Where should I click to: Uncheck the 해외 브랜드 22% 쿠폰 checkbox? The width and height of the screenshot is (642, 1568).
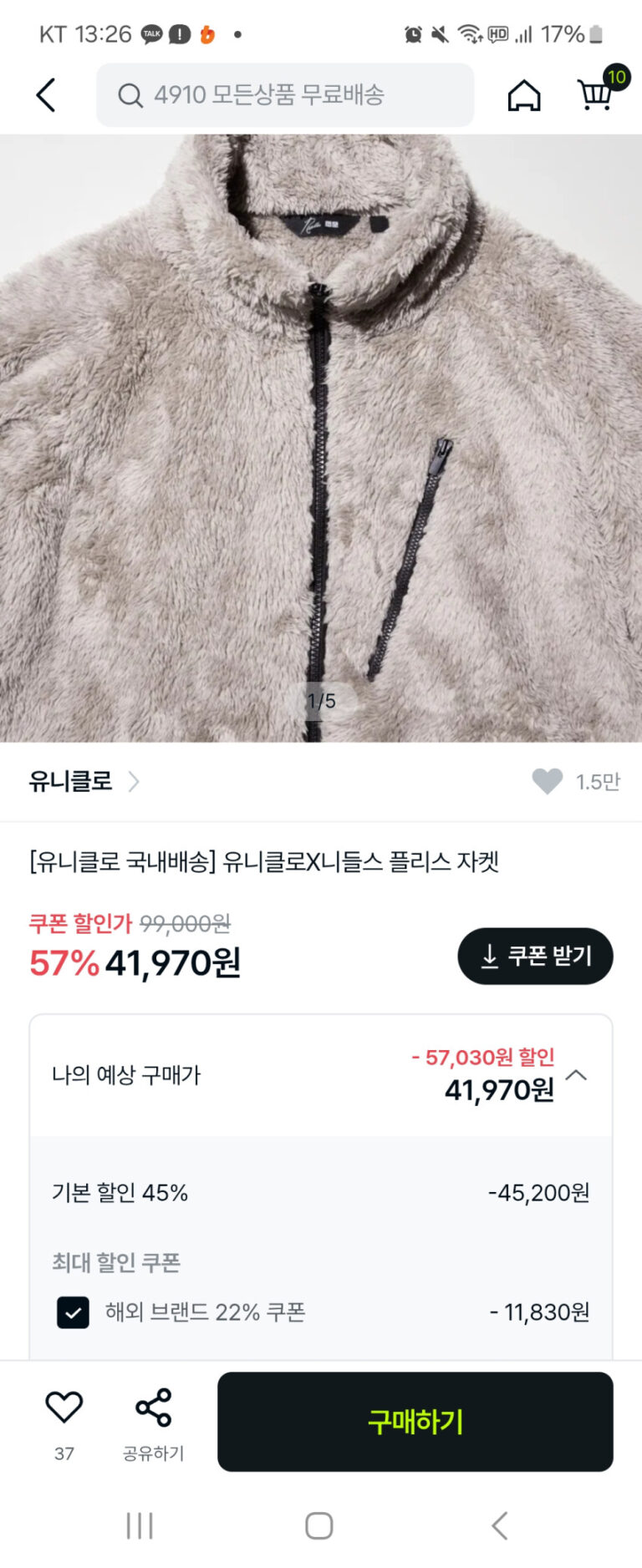coord(73,1312)
